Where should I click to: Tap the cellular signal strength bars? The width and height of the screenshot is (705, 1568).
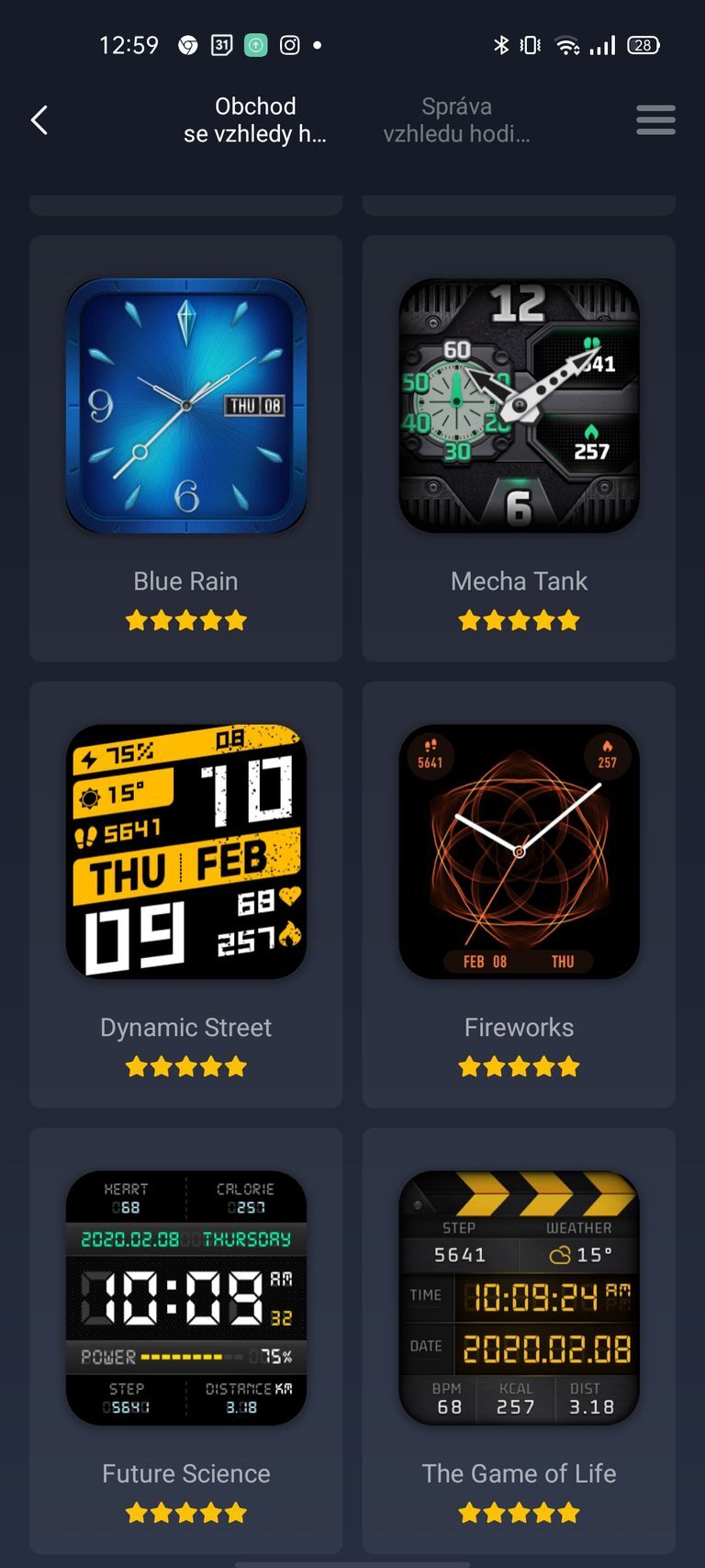point(602,44)
